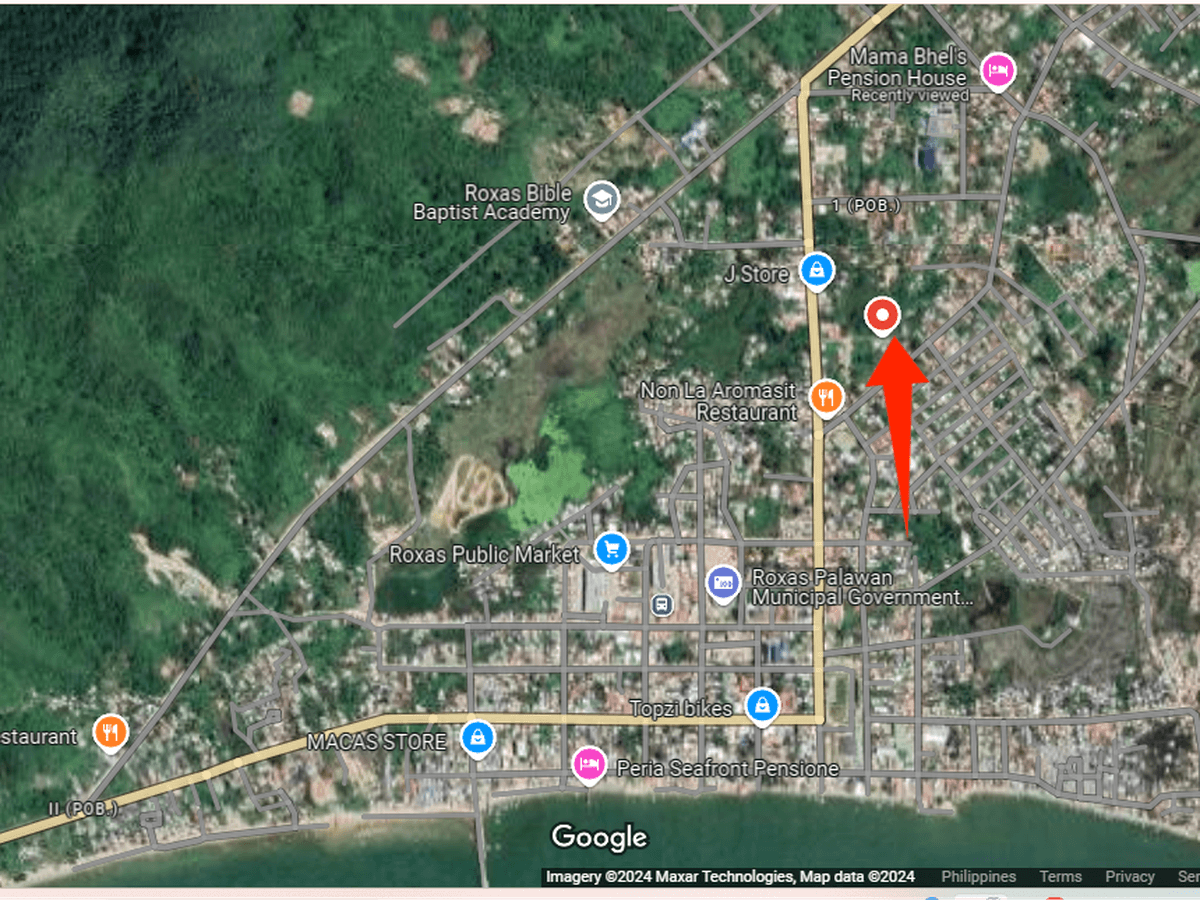
Task: Open the Topzi bikes shop marker
Action: tap(762, 705)
